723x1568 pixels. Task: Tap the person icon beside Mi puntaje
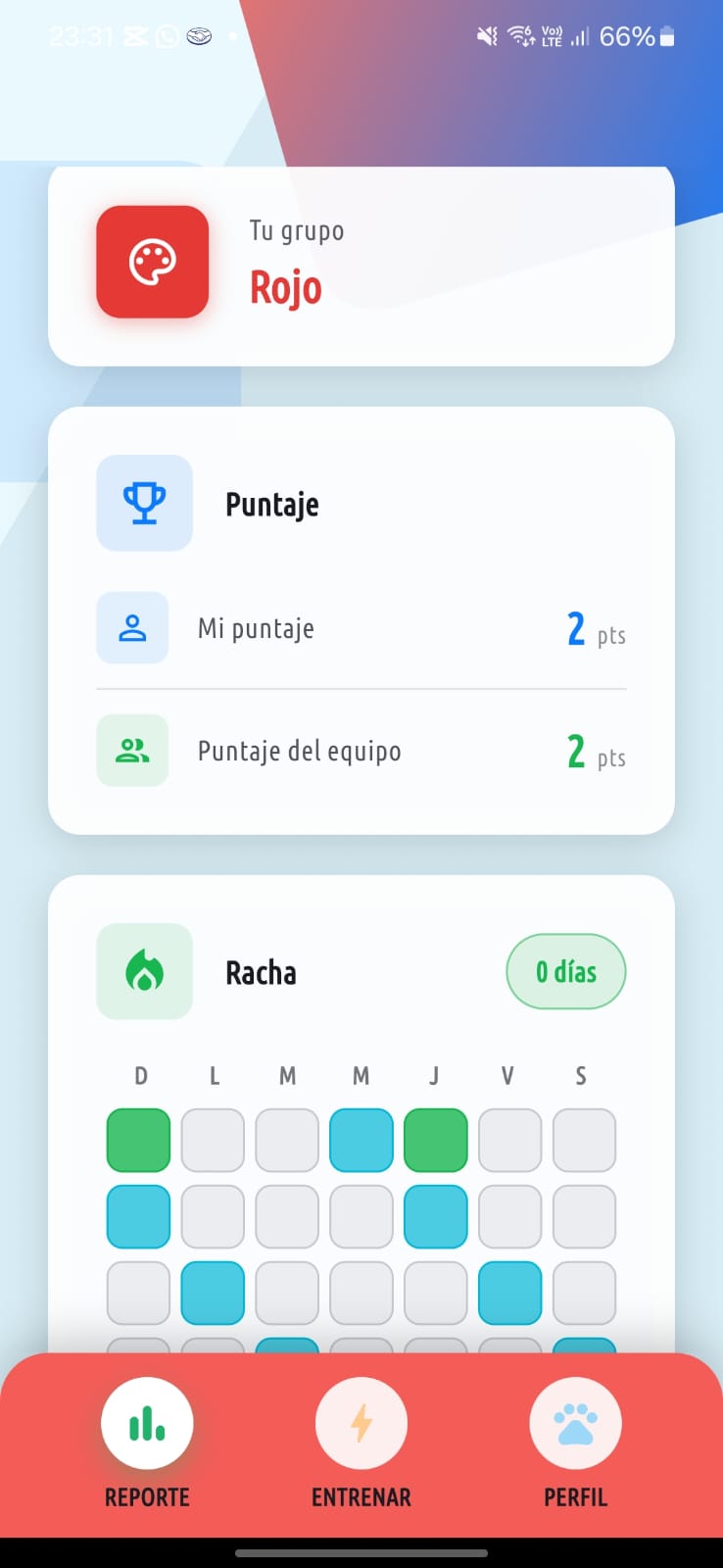click(x=132, y=628)
